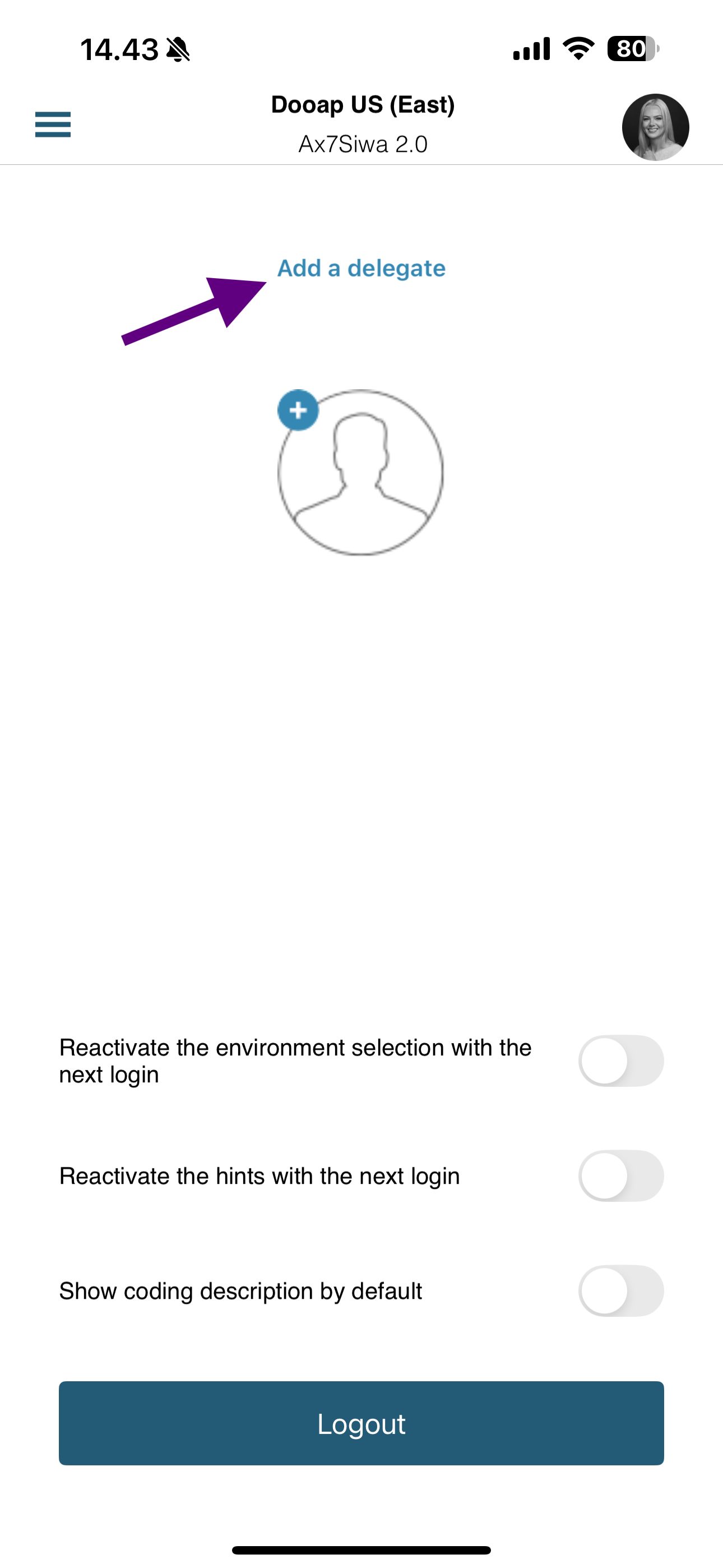Open the hamburger menu

pos(53,125)
